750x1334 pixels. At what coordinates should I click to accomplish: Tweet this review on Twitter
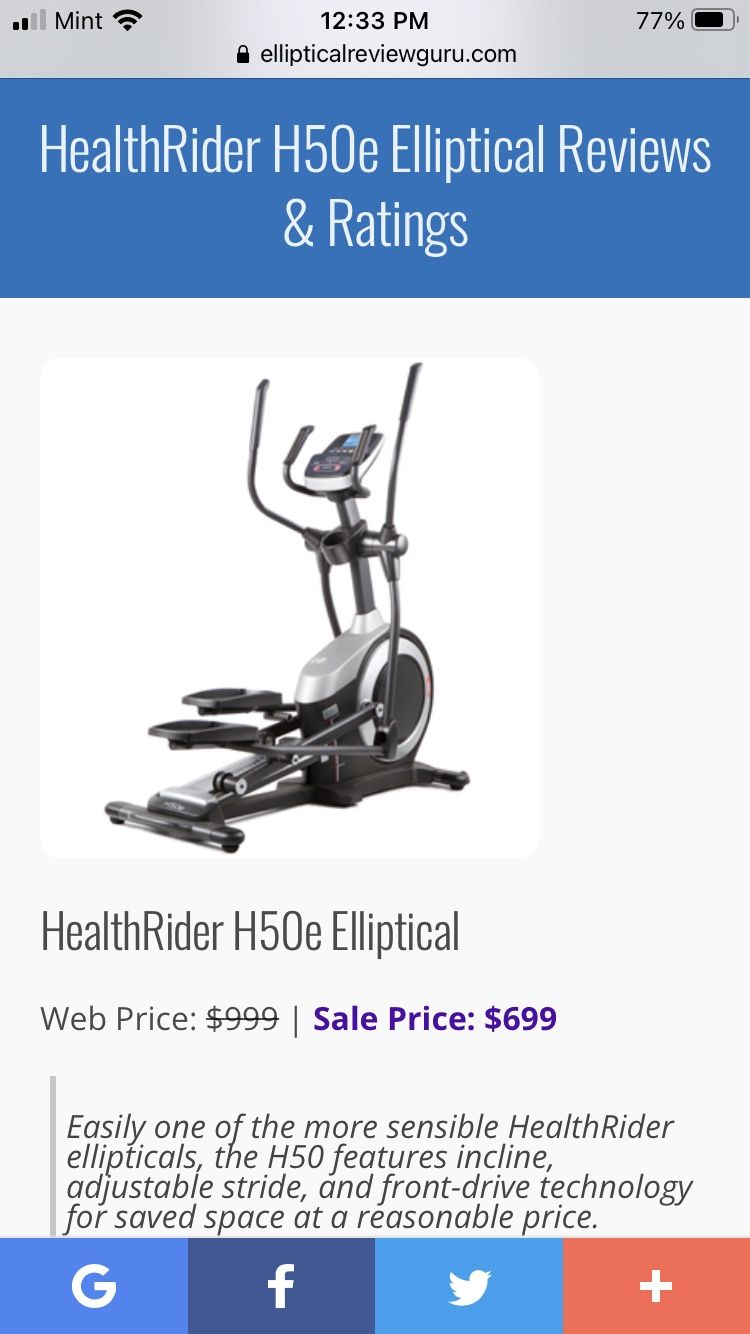tap(469, 1286)
